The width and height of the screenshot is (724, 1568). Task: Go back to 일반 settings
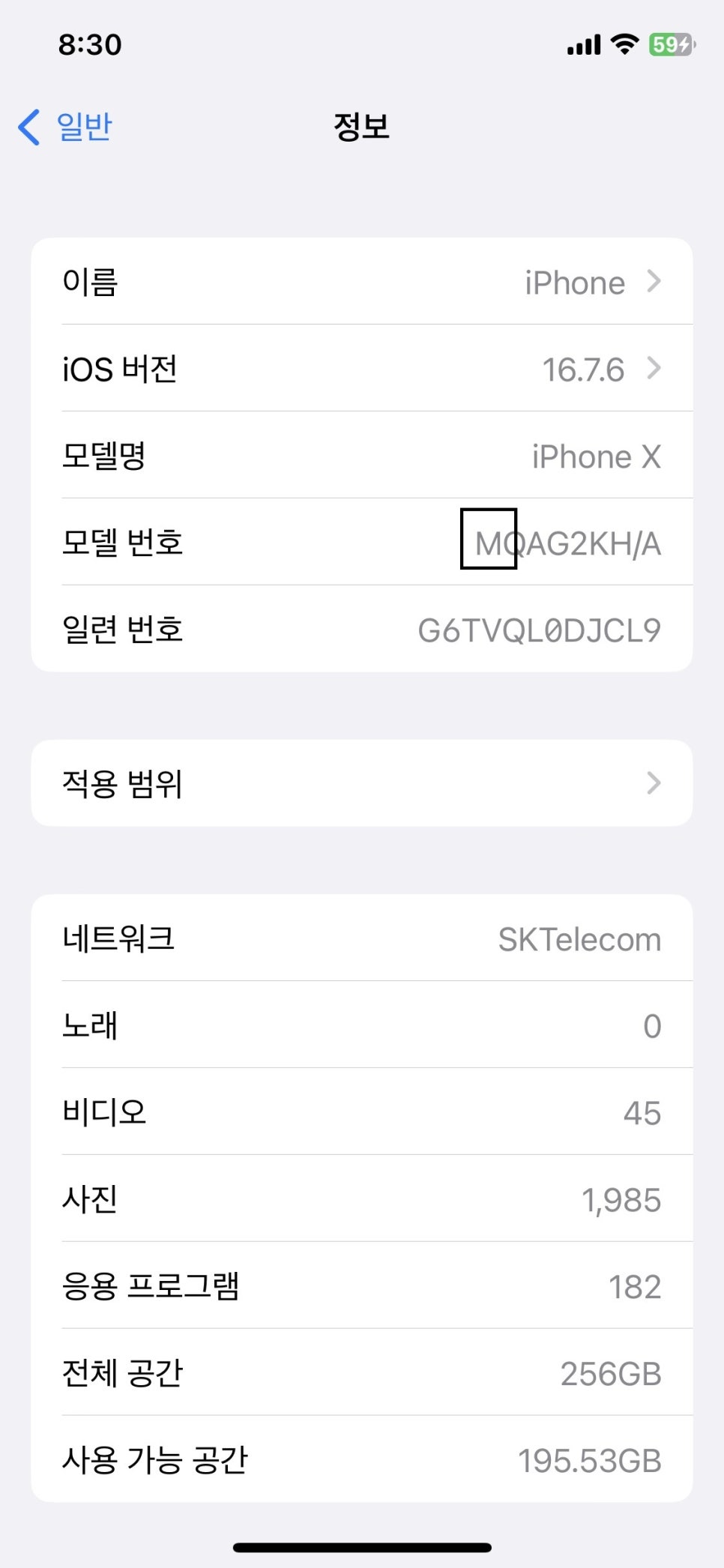point(65,127)
